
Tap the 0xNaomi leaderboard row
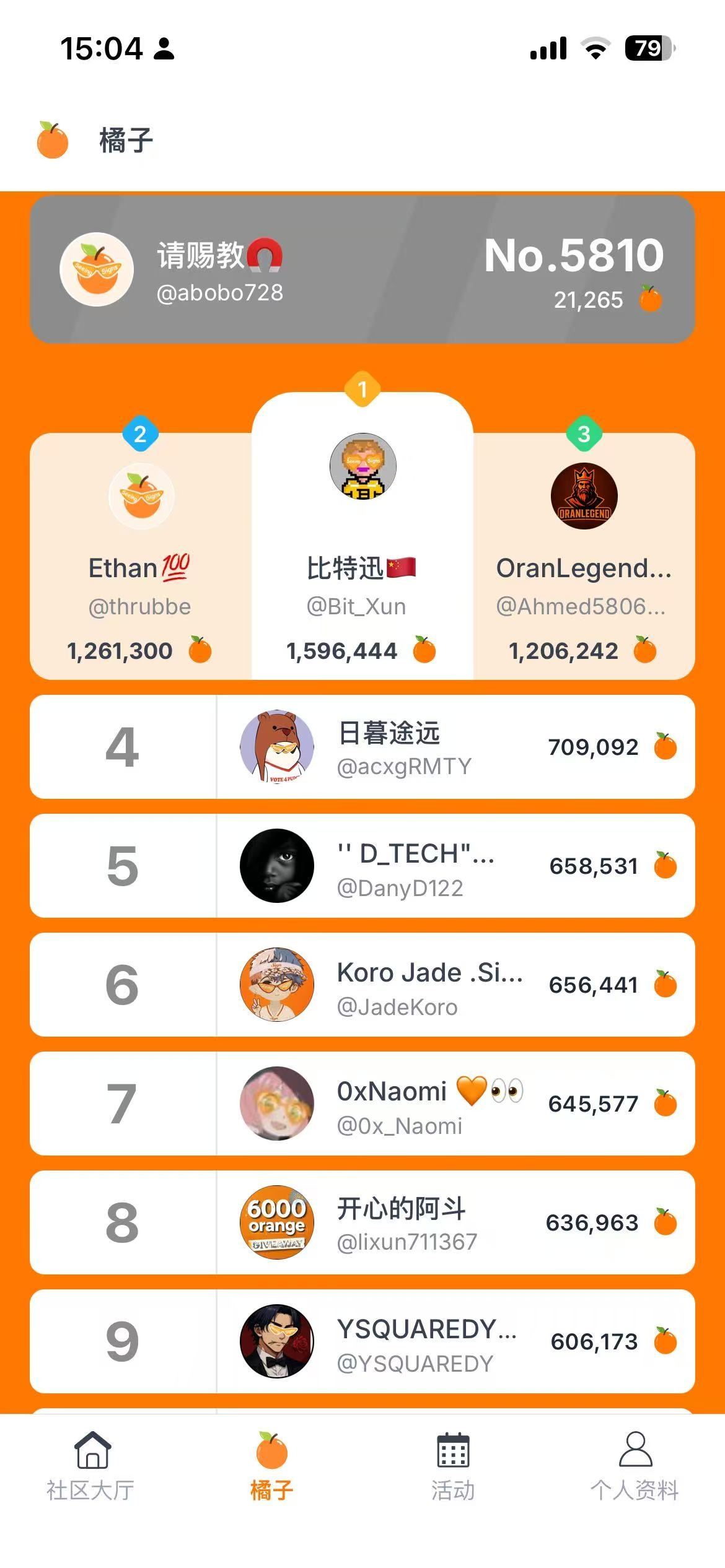coord(362,1104)
